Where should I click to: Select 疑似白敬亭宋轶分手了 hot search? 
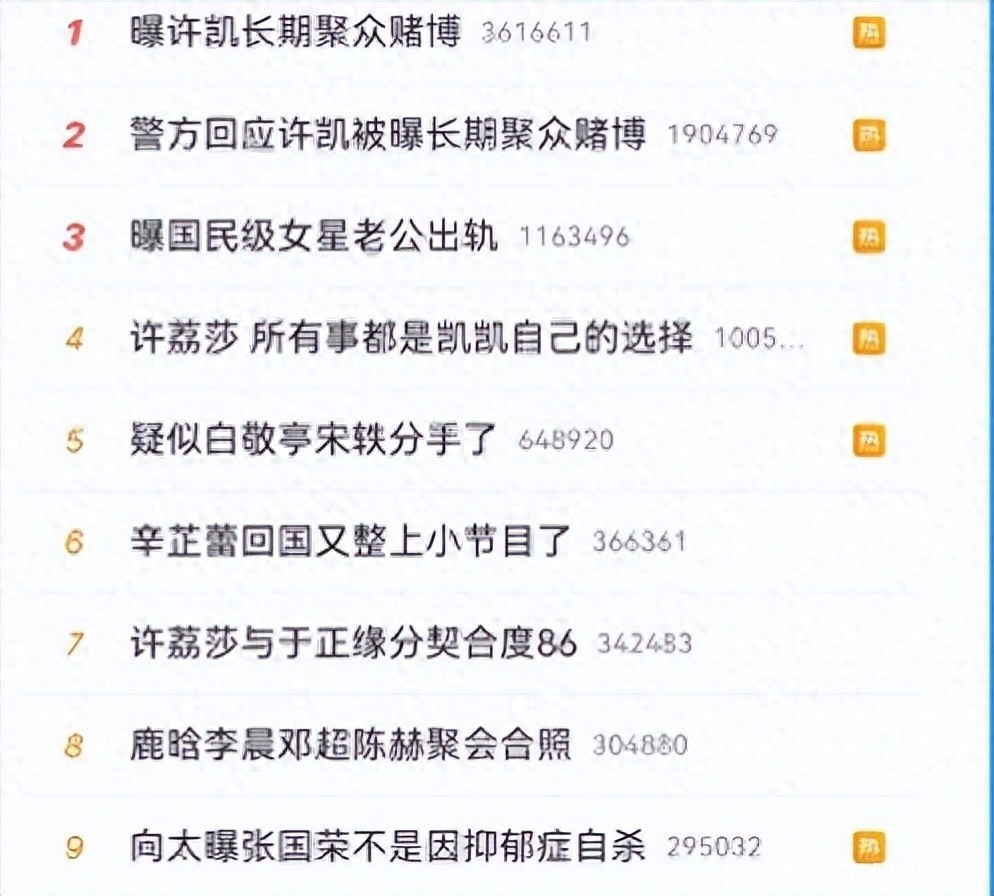pos(313,440)
